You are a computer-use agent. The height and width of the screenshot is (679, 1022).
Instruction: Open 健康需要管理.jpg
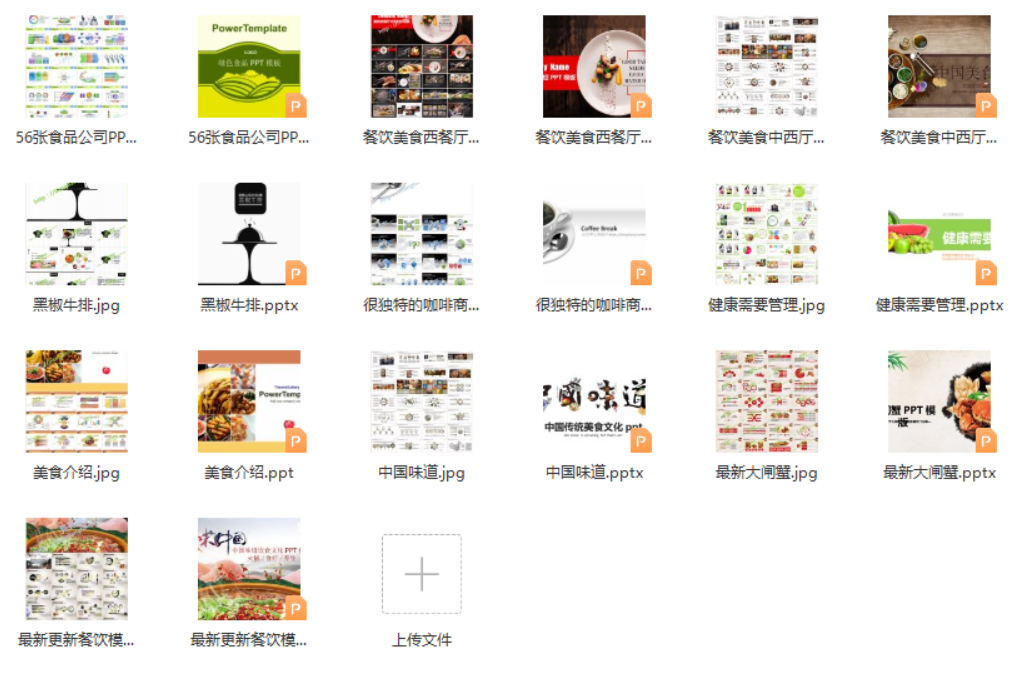point(766,234)
